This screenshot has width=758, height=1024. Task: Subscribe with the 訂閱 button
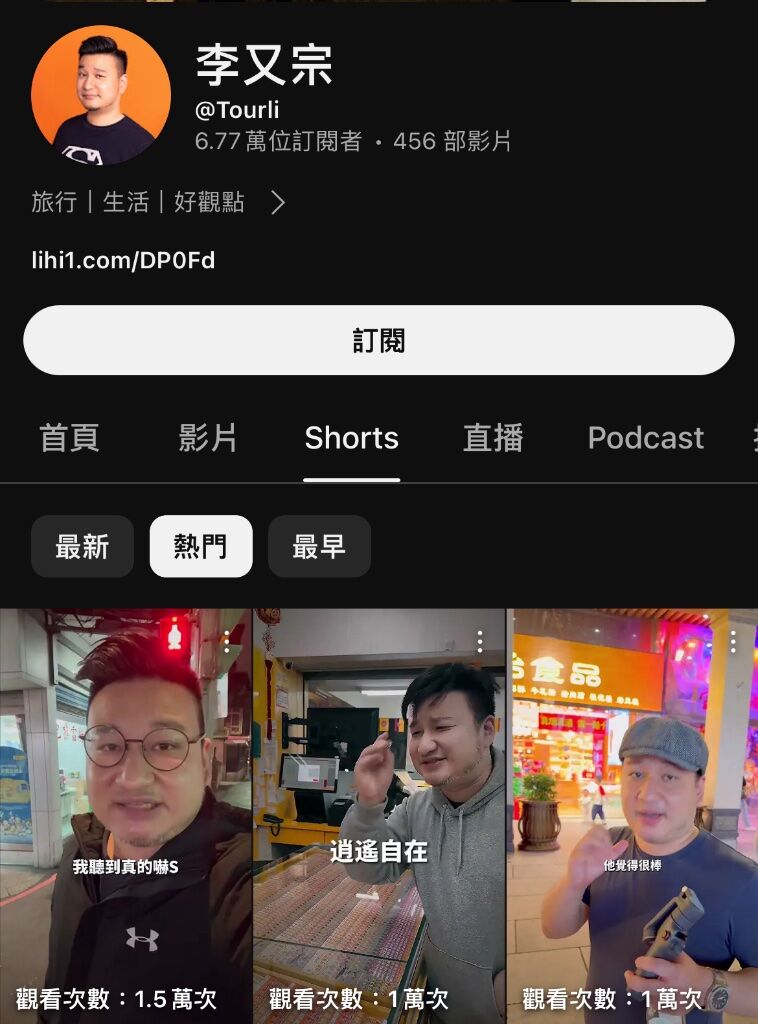tap(378, 341)
